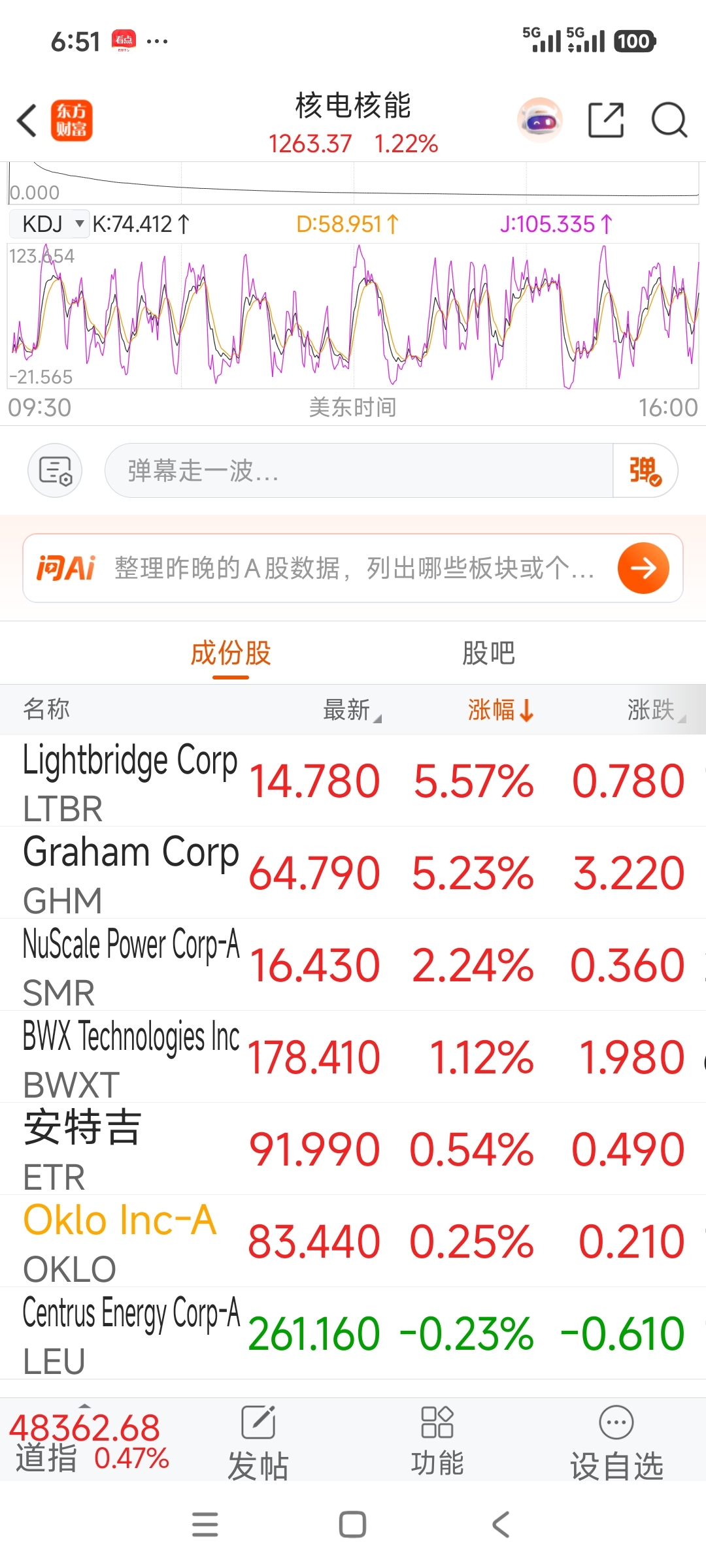Screen dimensions: 706x1568
Task: Toggle the 弹 bullet-comment switch
Action: [x=645, y=470]
